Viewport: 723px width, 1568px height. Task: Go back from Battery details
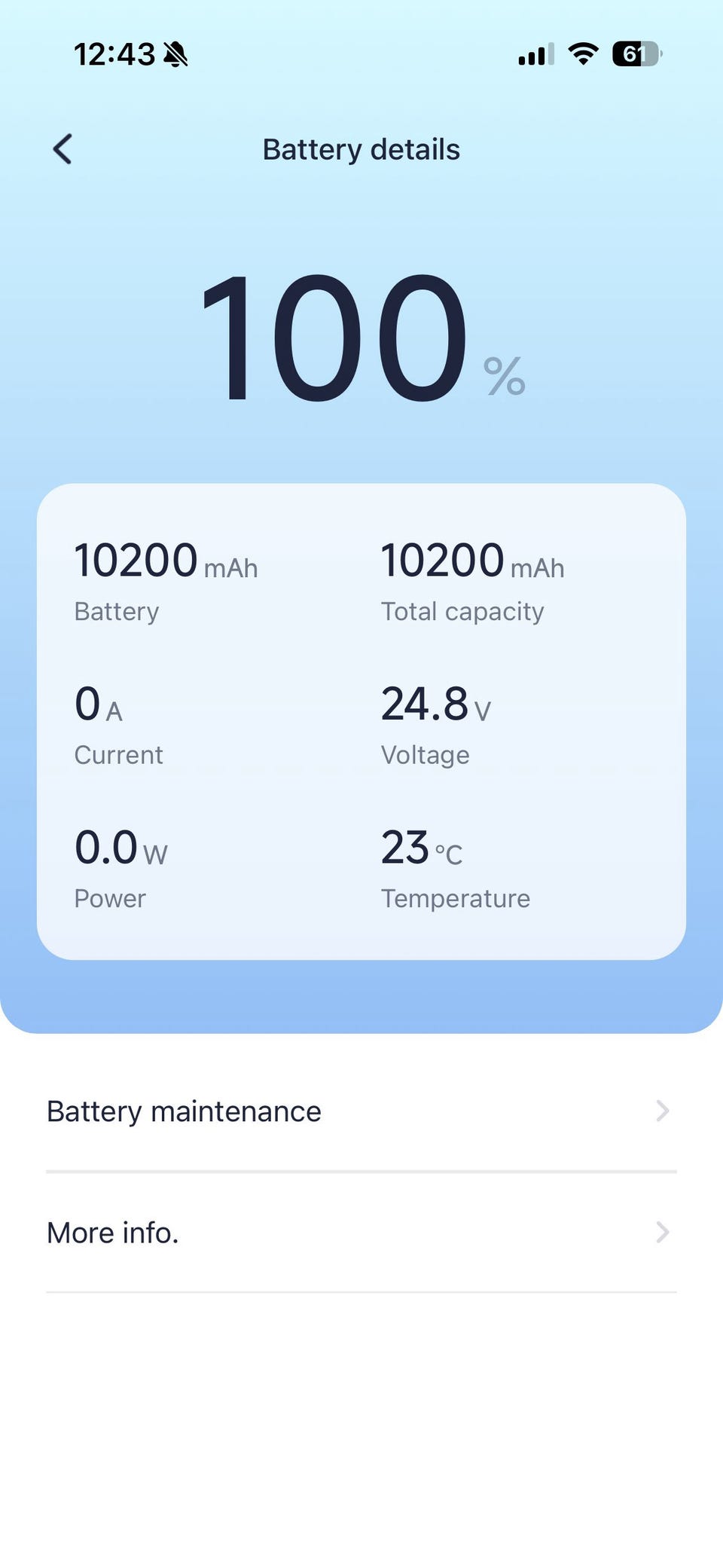tap(63, 149)
